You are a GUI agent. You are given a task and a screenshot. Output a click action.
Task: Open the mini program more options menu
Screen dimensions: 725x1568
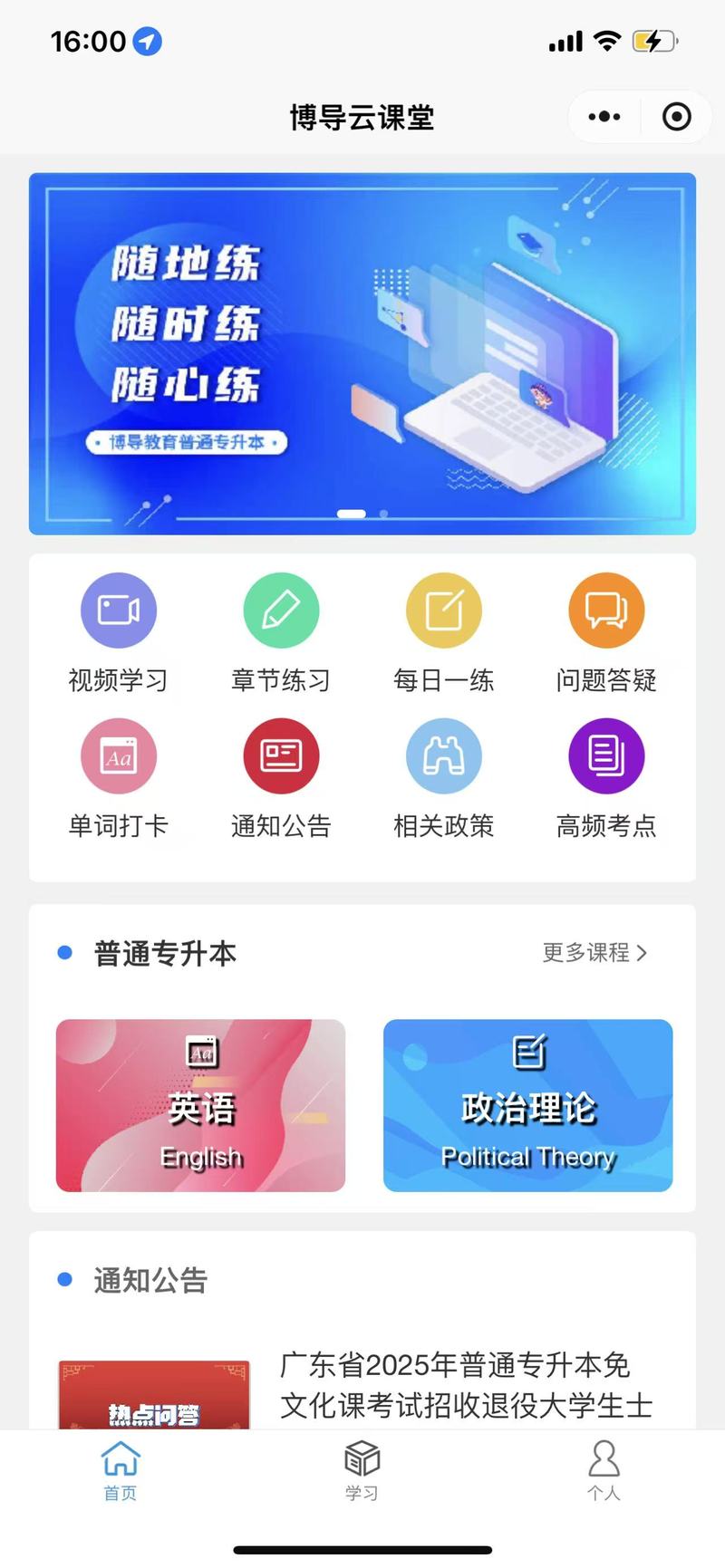click(604, 117)
